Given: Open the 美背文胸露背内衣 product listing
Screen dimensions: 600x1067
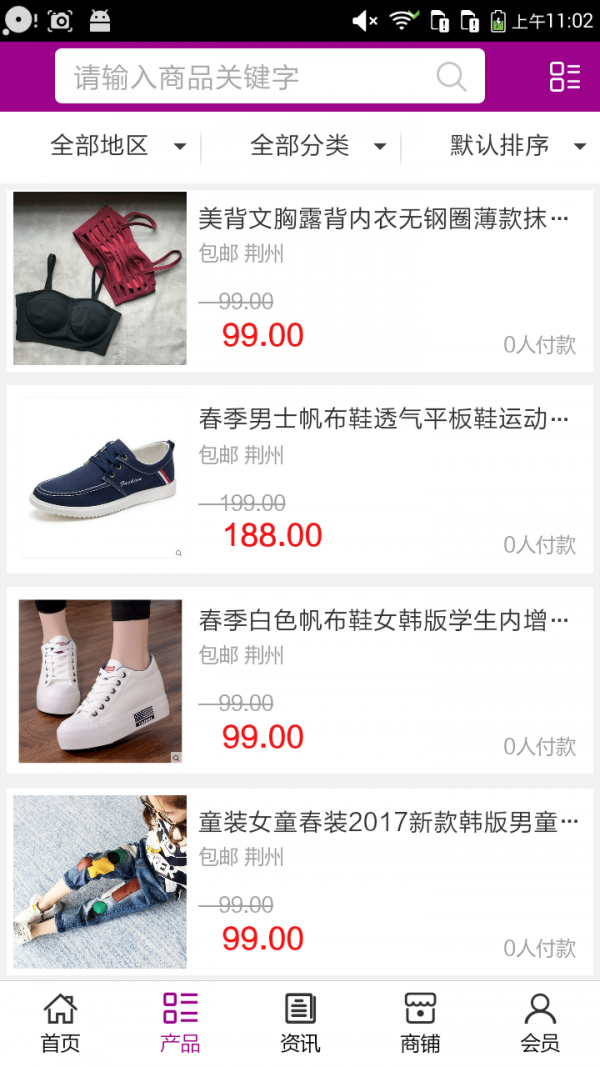Looking at the screenshot, I should tap(384, 219).
